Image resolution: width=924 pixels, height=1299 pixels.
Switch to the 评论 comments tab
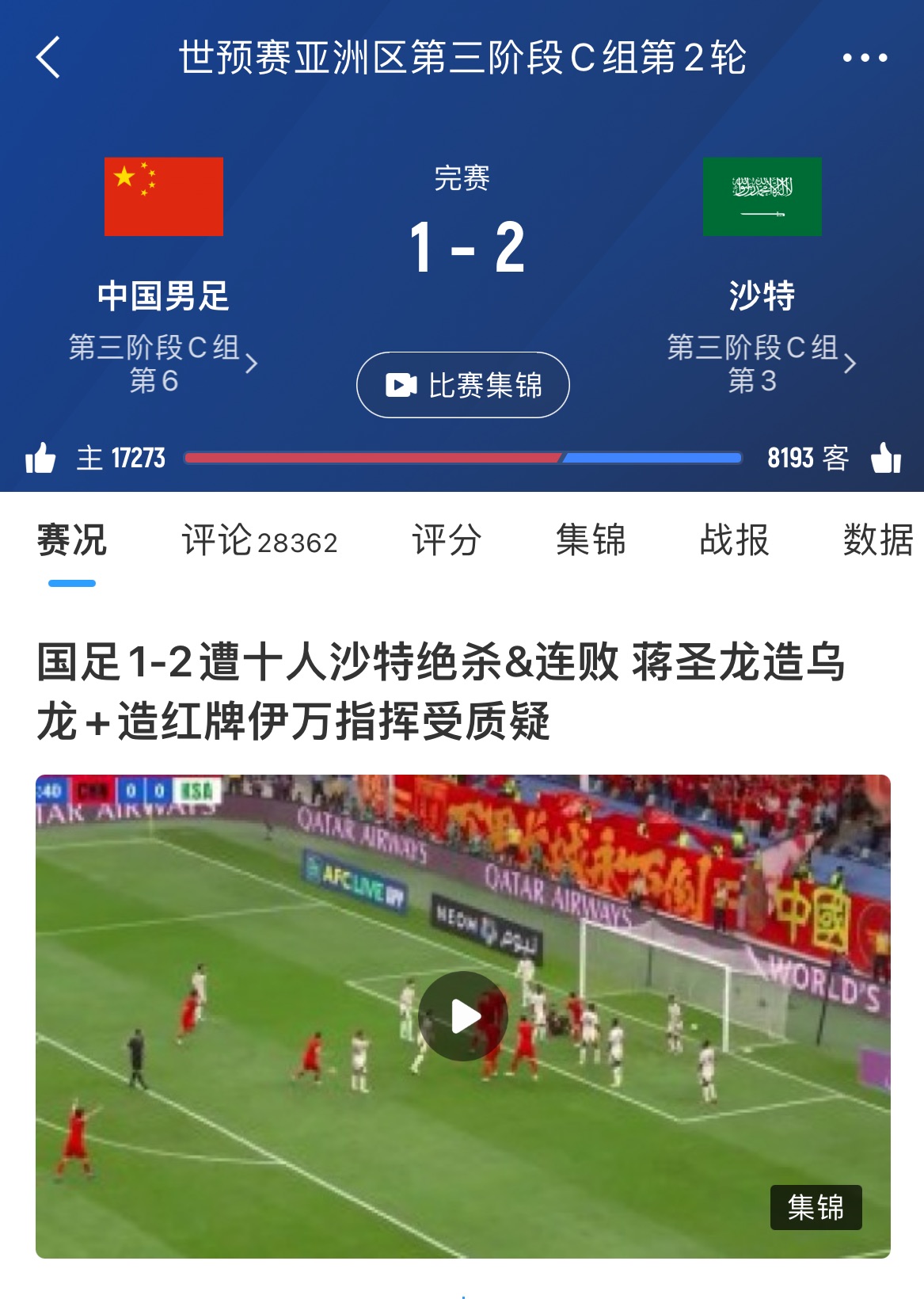coord(259,541)
